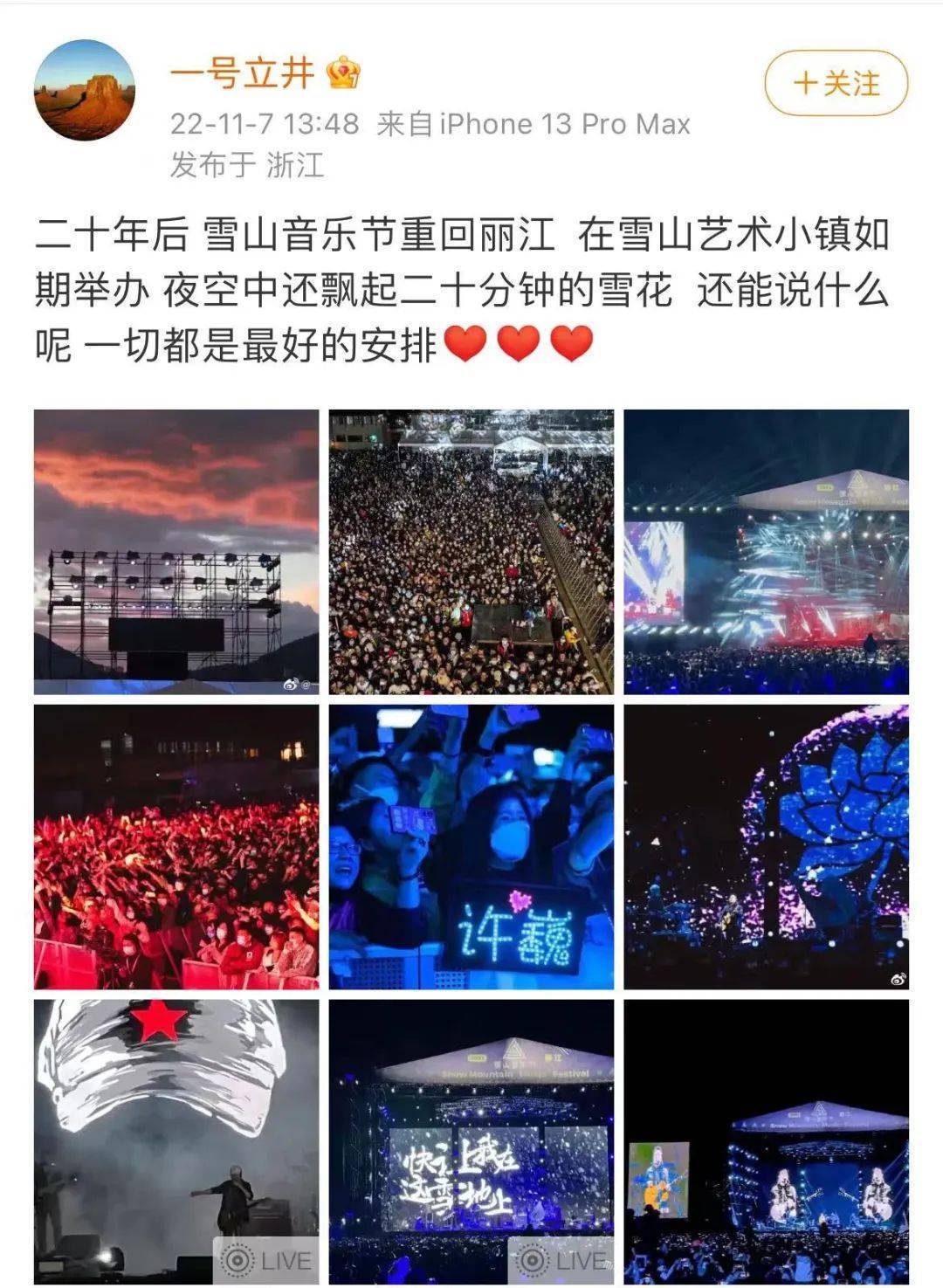Image resolution: width=943 pixels, height=1288 pixels.
Task: View the 许巍 fan light sign photo
Action: click(471, 847)
